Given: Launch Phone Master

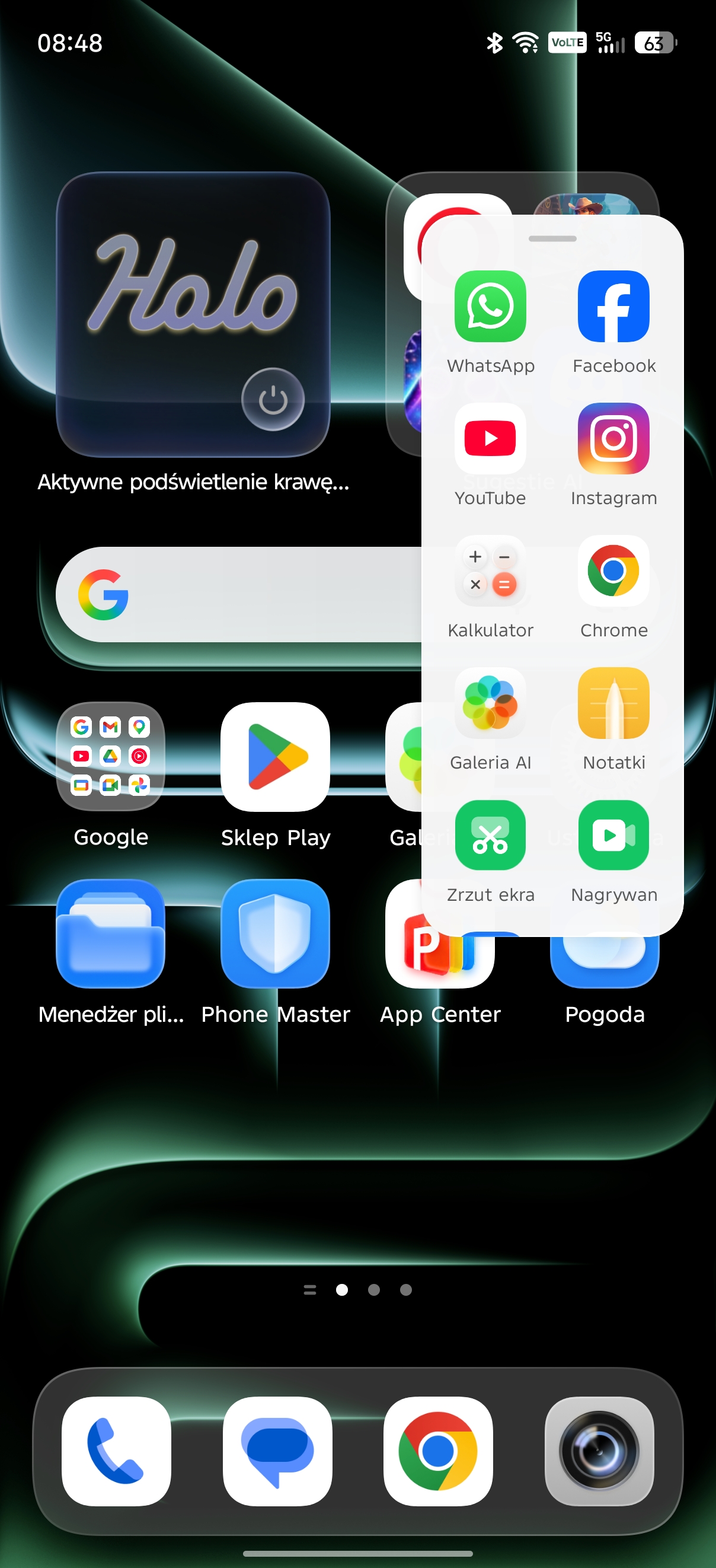Looking at the screenshot, I should (275, 933).
